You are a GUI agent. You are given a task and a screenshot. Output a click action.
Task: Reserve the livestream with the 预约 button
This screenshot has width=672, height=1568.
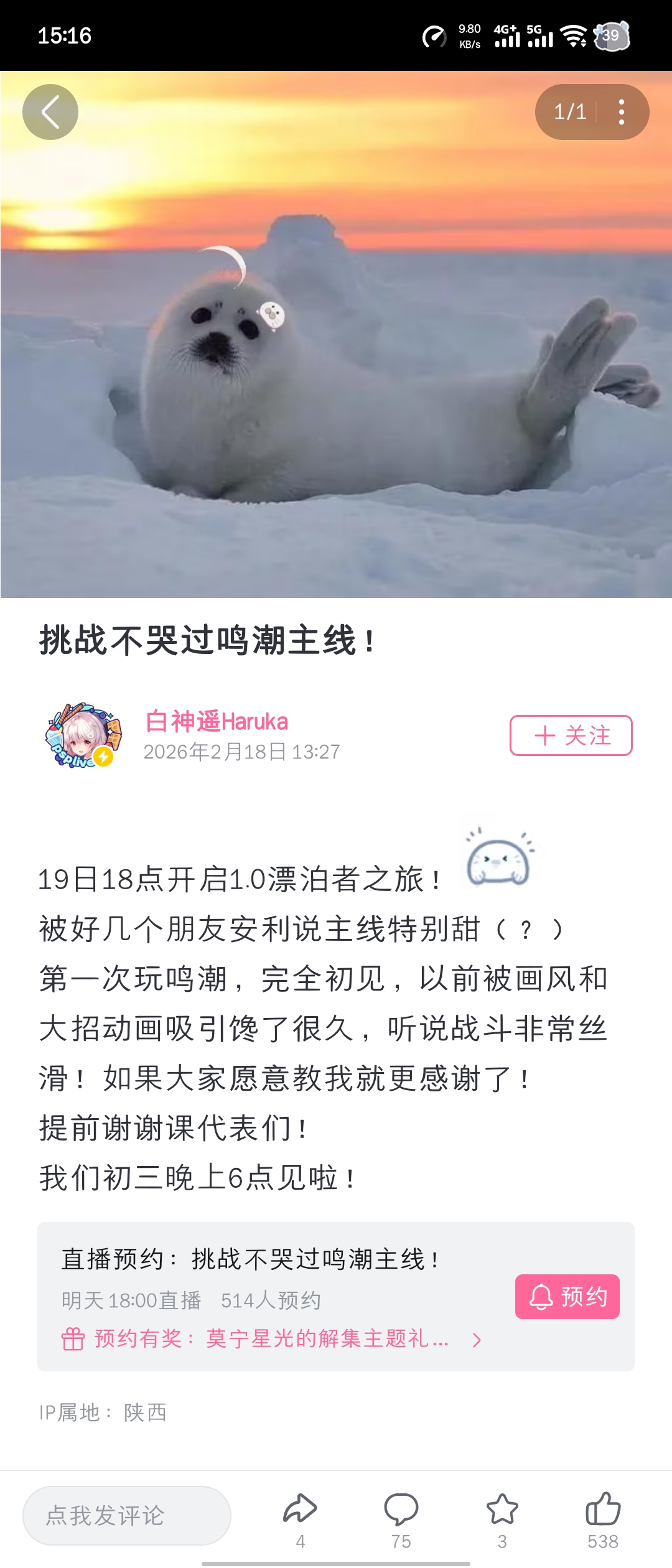pos(567,1297)
